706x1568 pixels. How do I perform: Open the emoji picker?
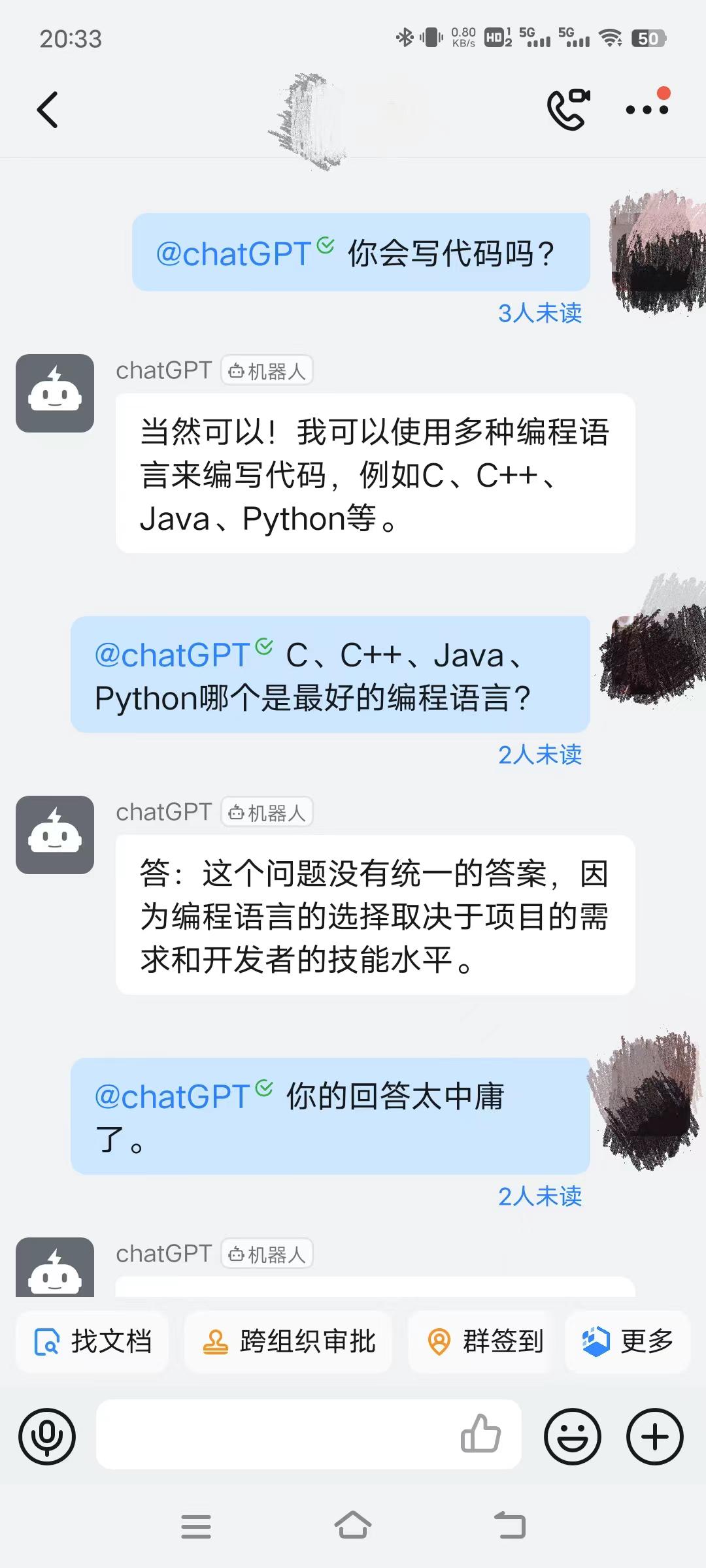point(573,1437)
